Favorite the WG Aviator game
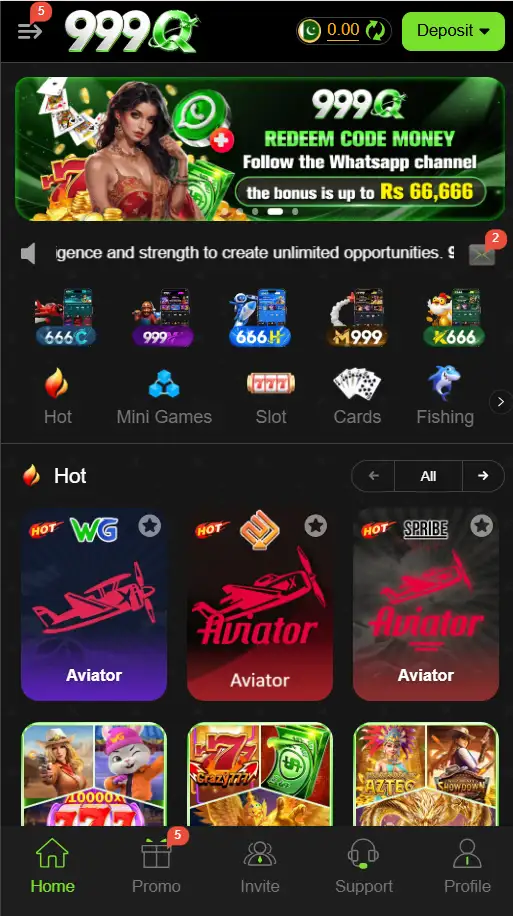The height and width of the screenshot is (916, 513). coord(150,526)
